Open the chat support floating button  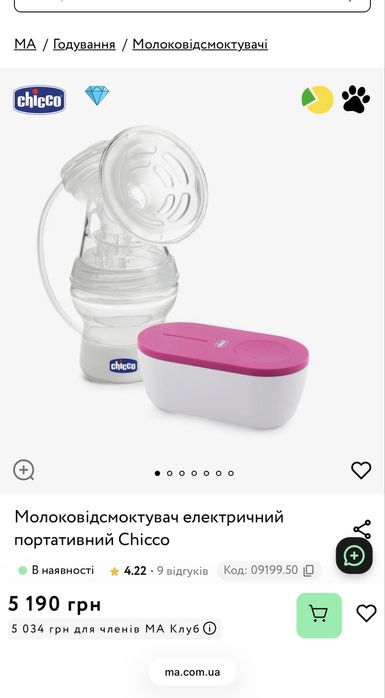[354, 556]
